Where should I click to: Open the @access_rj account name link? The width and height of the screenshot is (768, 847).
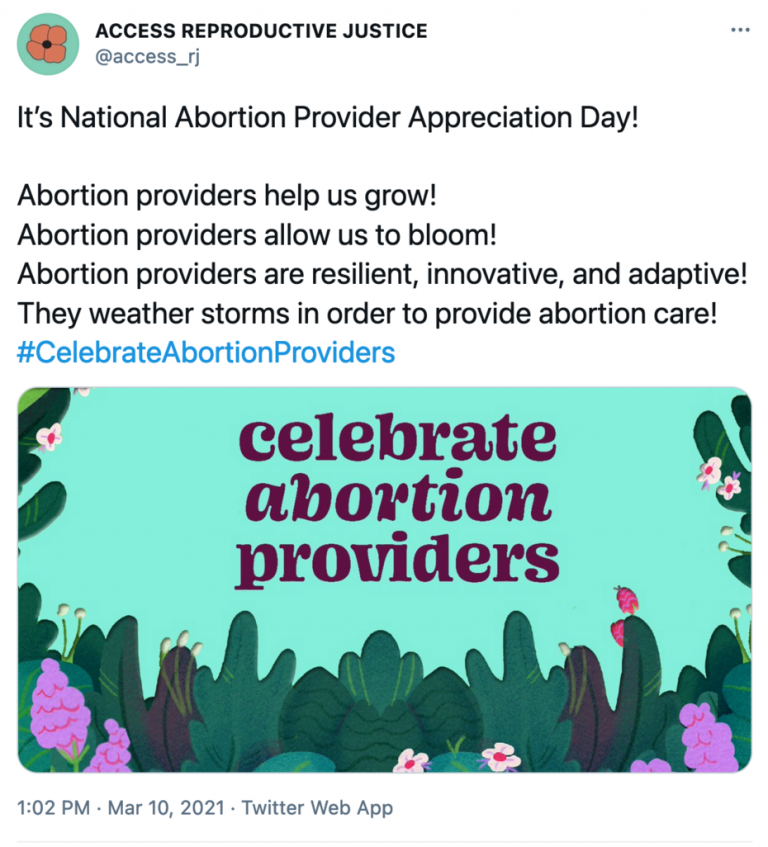tap(147, 57)
